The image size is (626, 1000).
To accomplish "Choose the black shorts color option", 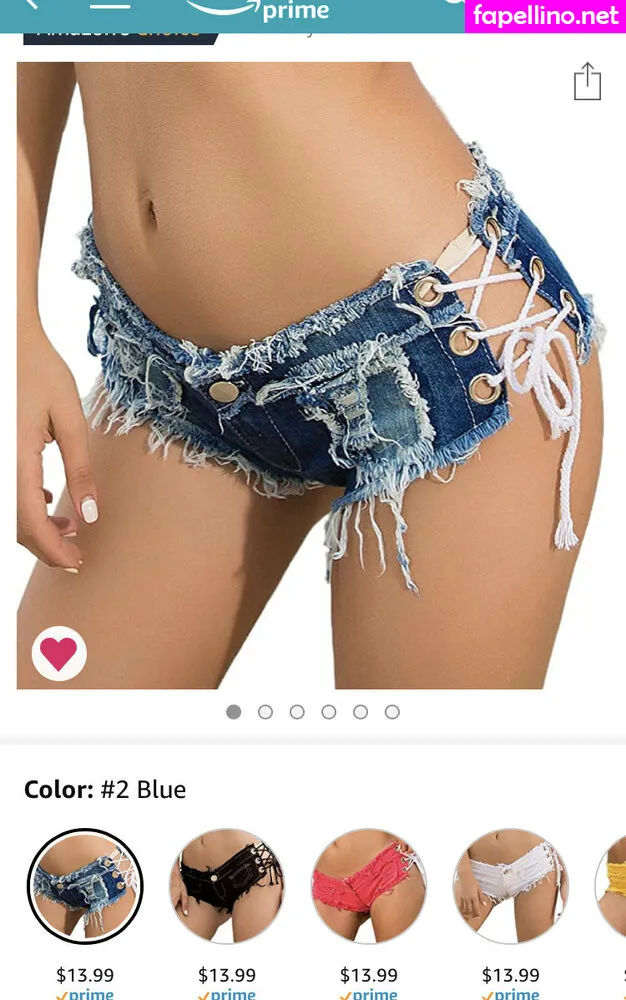I will (227, 886).
